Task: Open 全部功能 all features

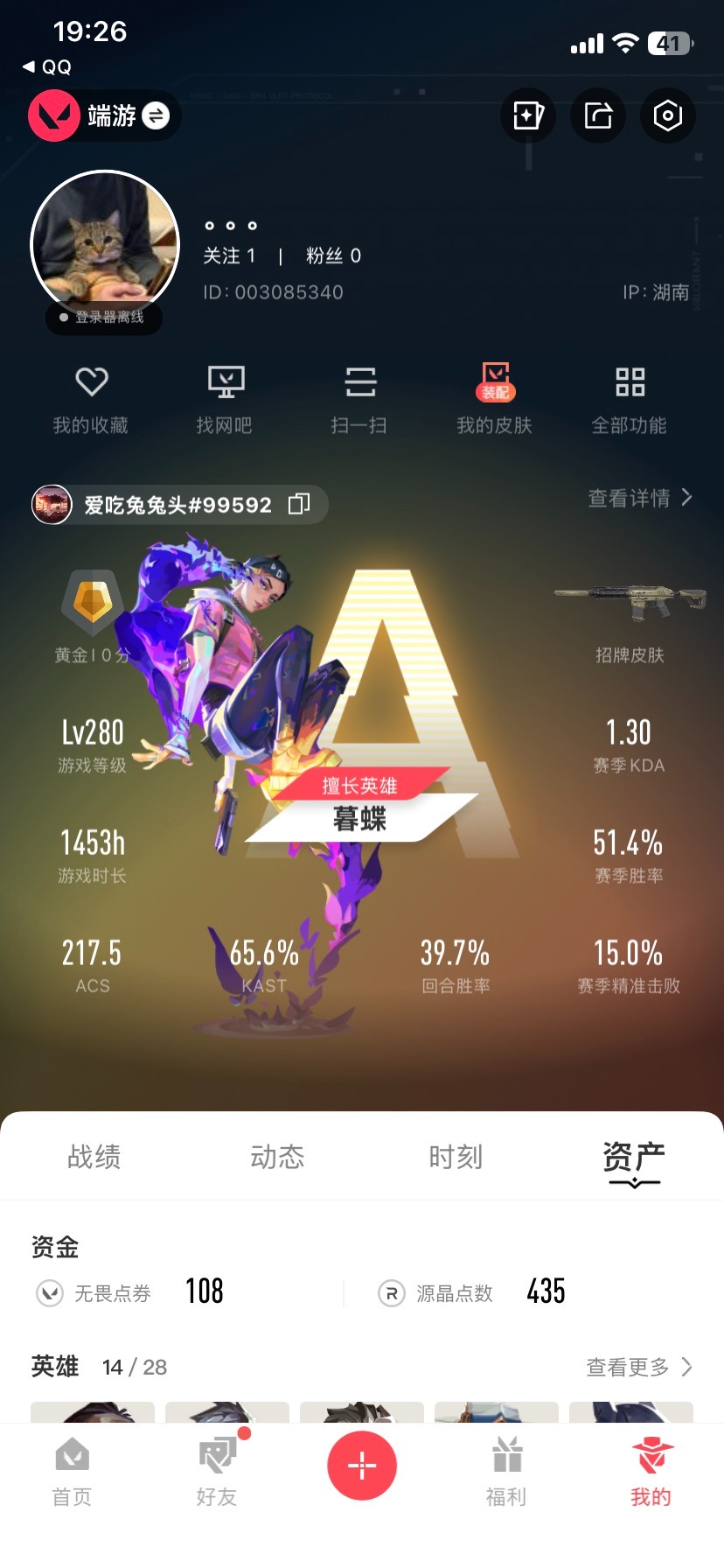Action: [631, 398]
